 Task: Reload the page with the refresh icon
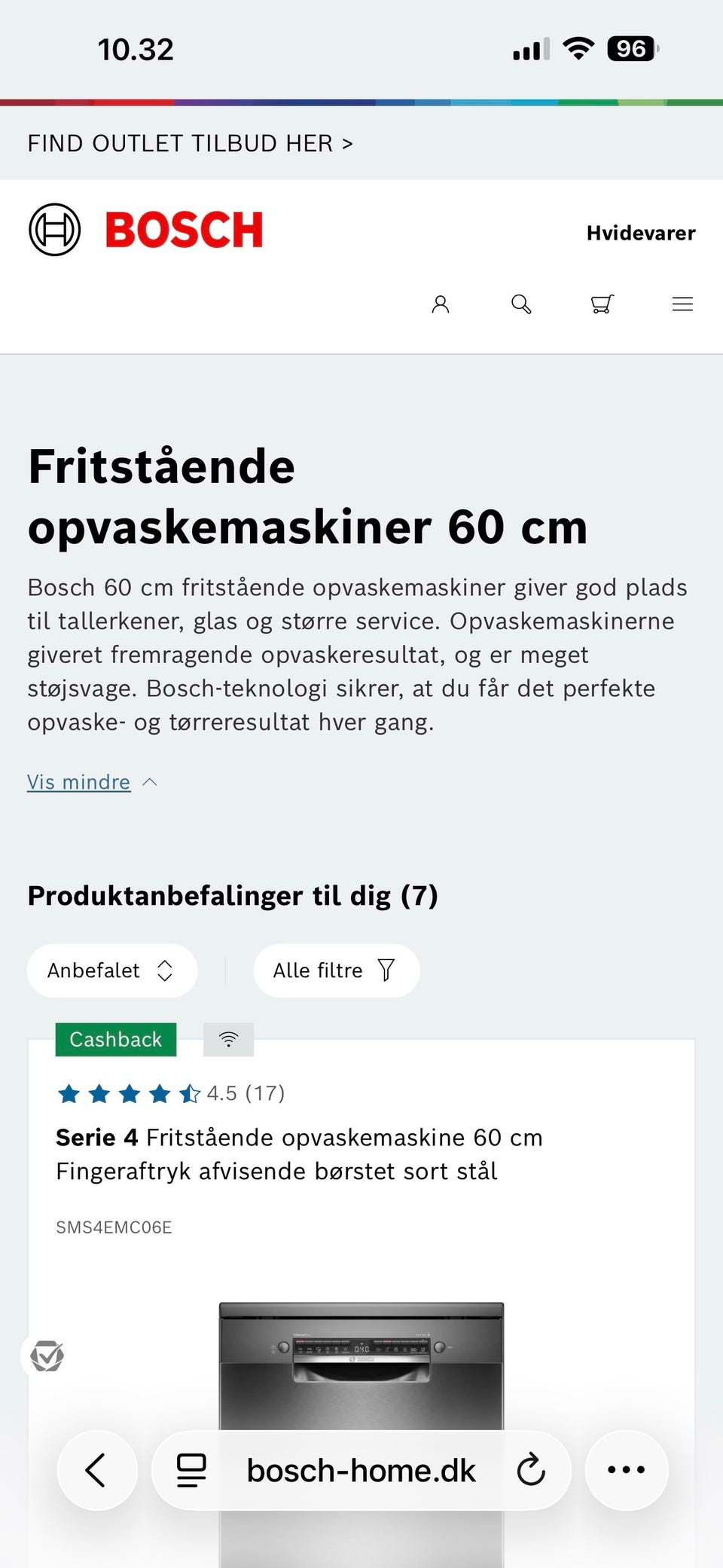click(x=532, y=1470)
